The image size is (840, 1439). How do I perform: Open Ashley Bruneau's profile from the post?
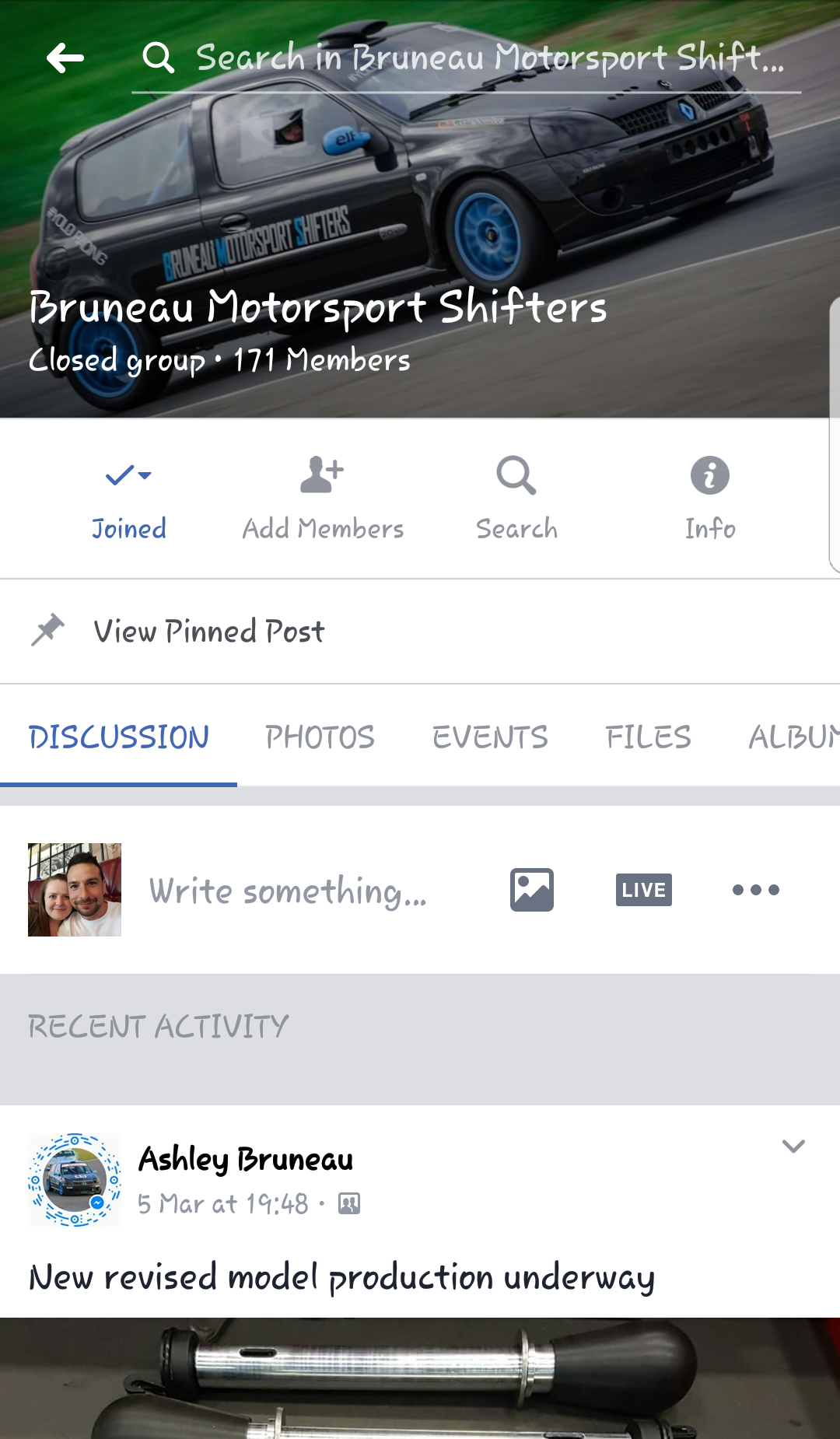[x=246, y=1159]
